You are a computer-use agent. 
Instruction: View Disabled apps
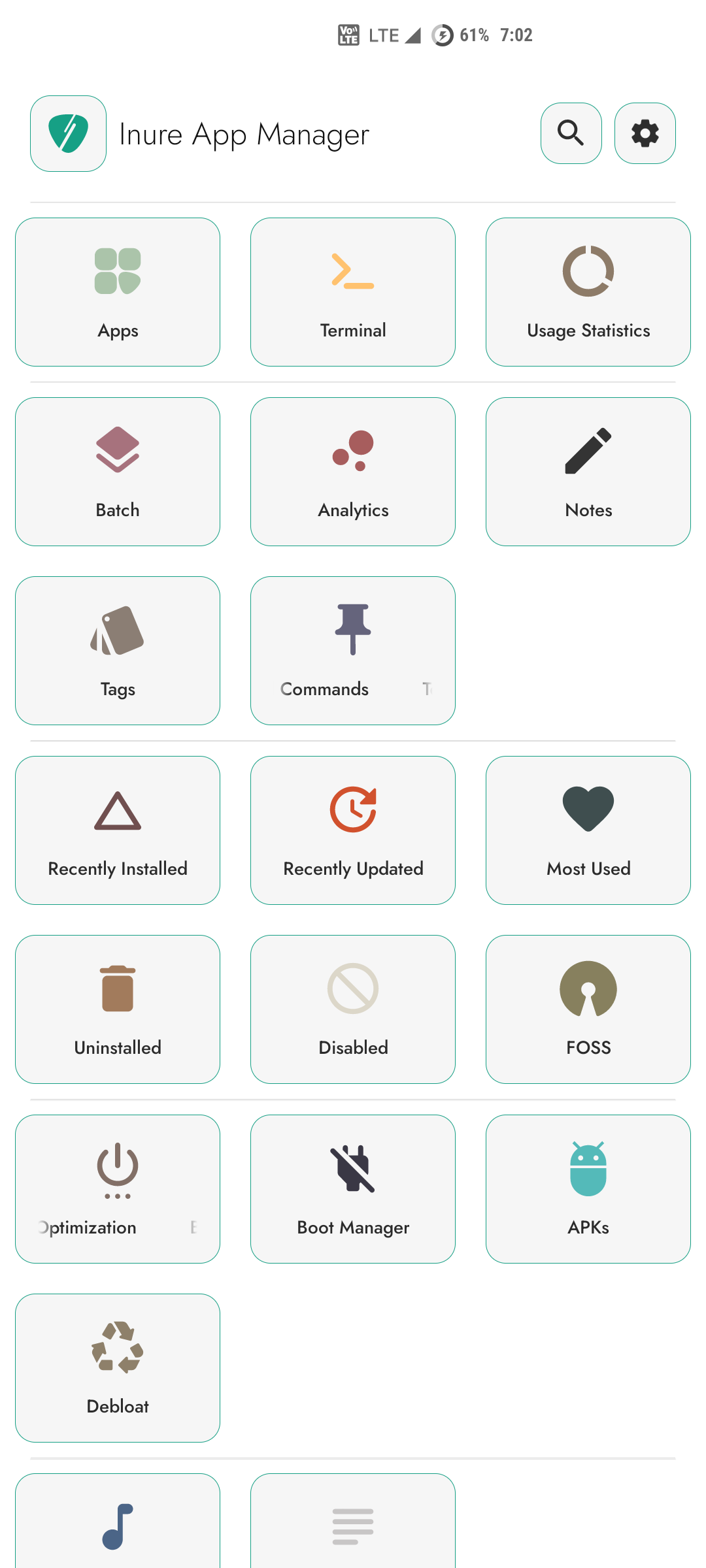[x=353, y=1009]
